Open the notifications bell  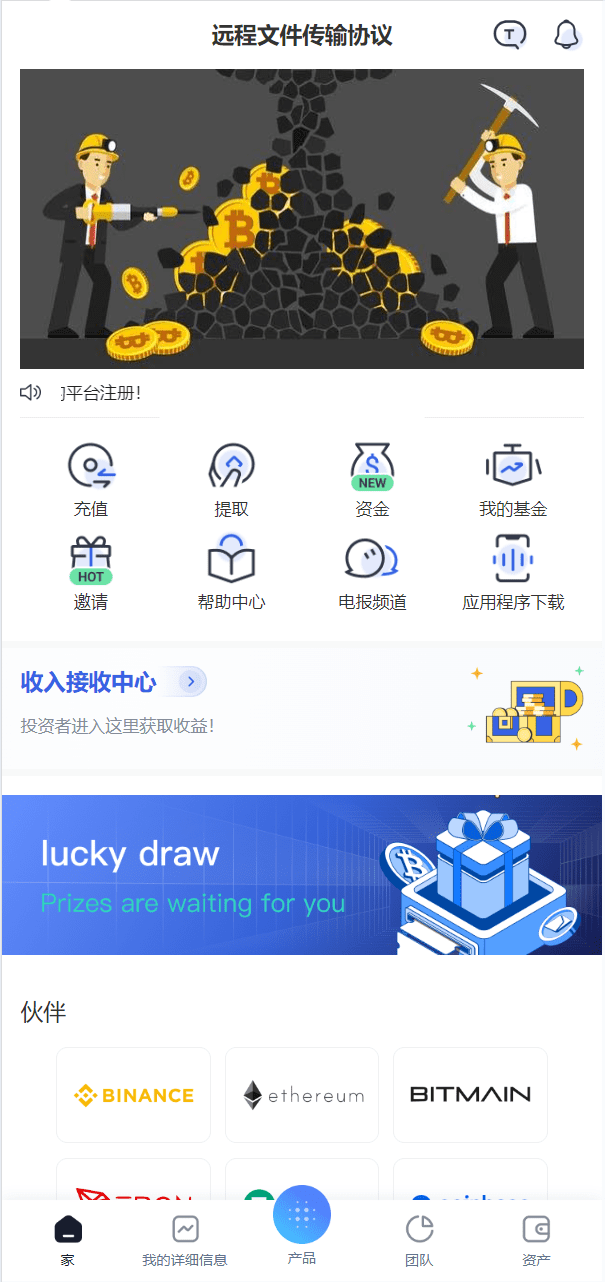click(567, 35)
